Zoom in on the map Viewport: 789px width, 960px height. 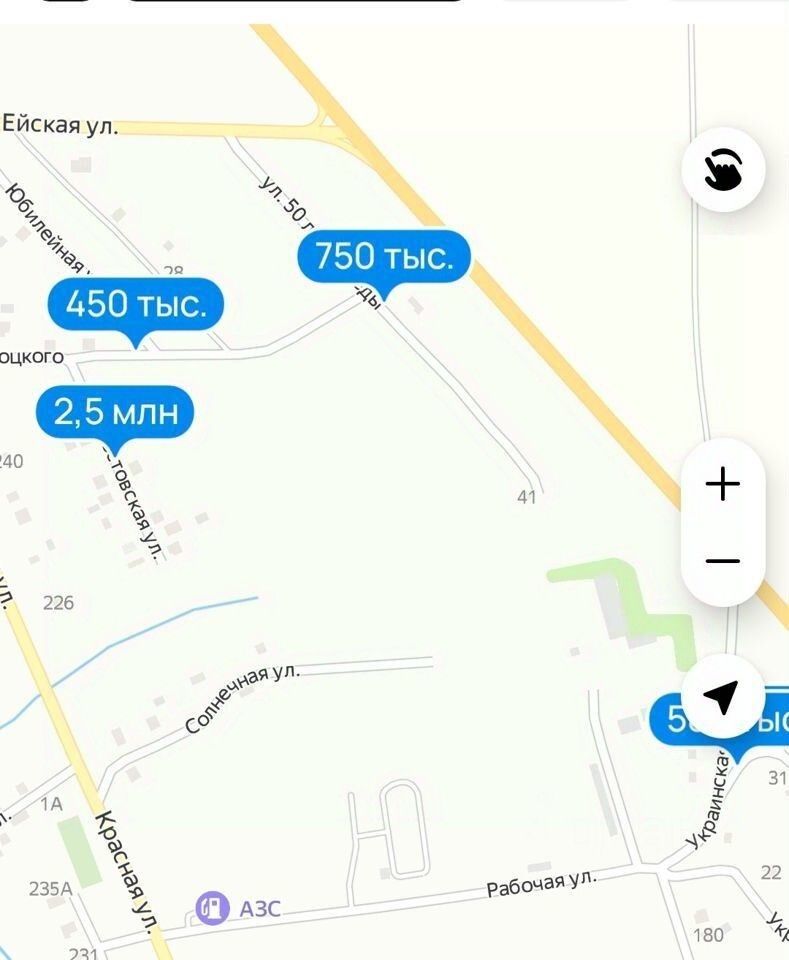click(722, 485)
